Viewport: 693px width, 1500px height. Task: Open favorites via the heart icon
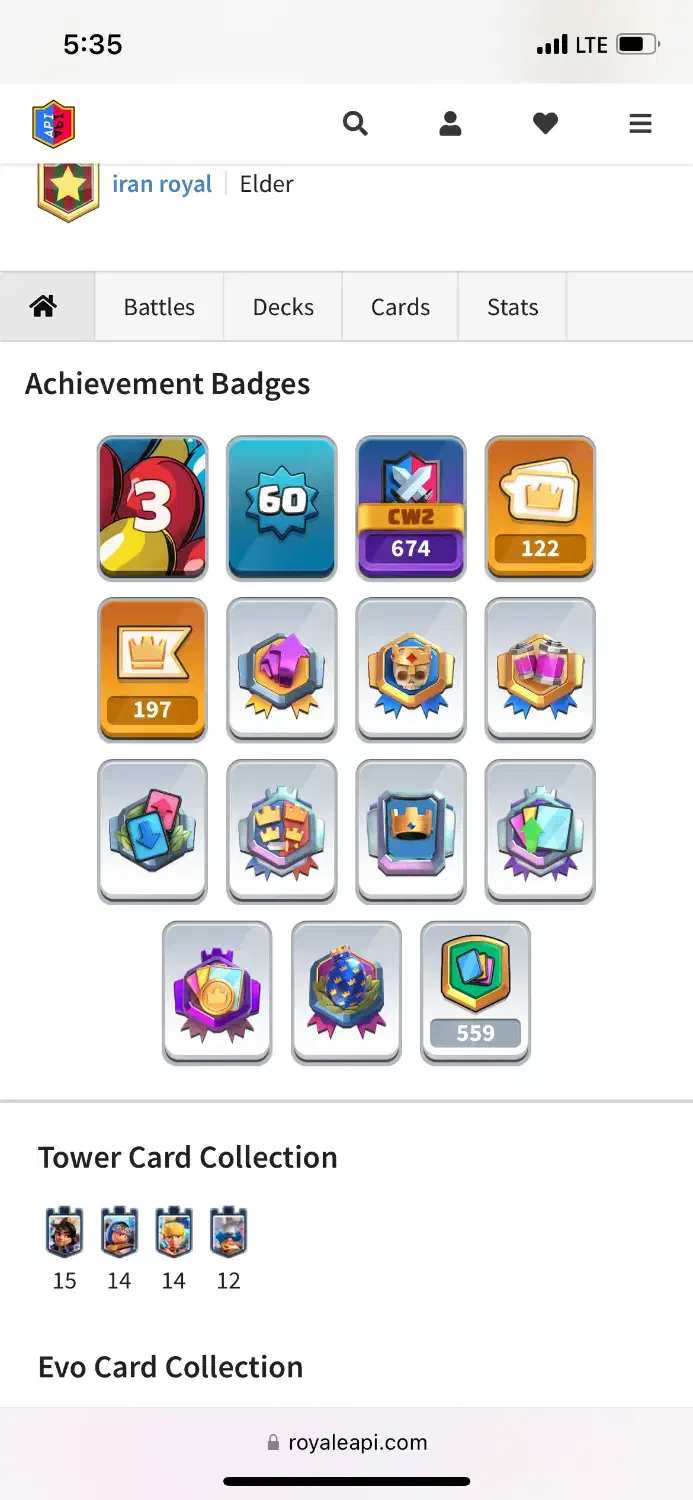545,124
